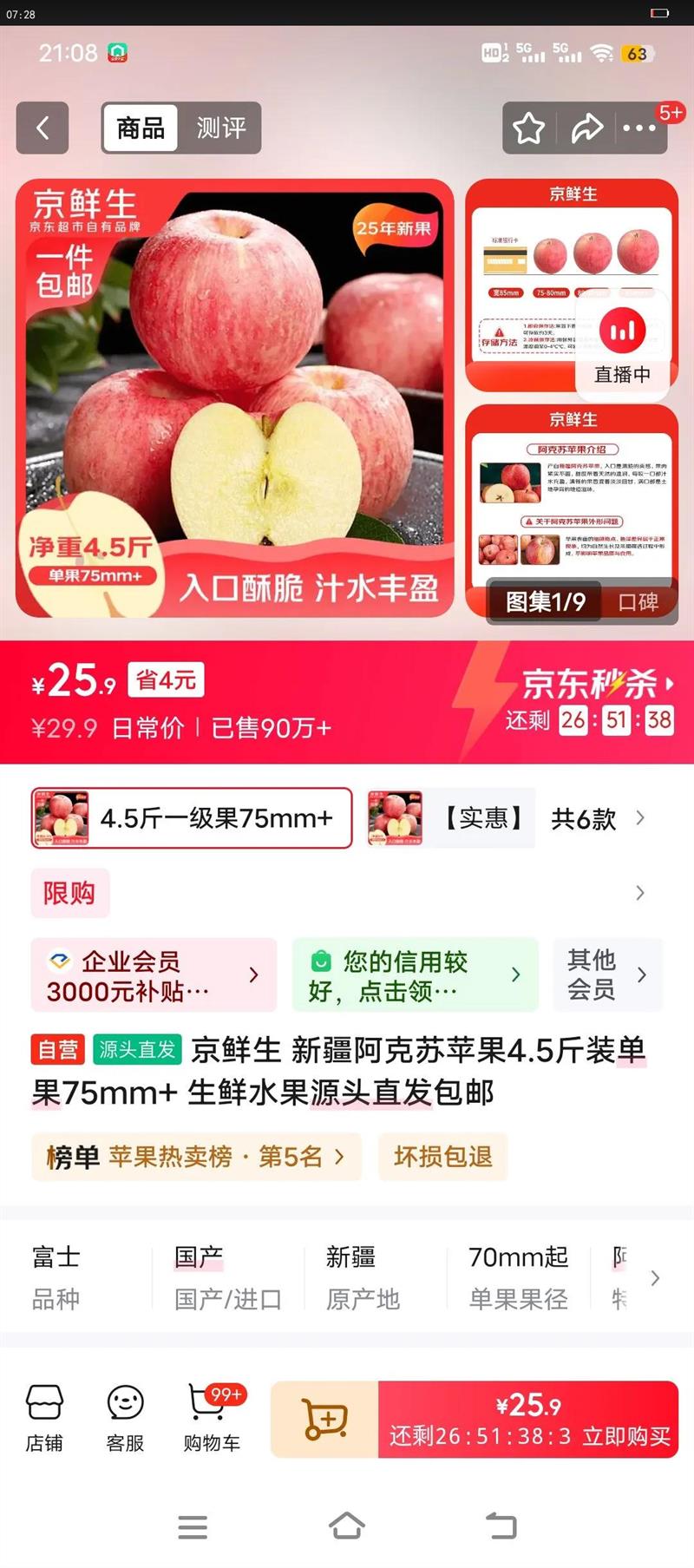This screenshot has width=694, height=1568.
Task: Open 其他会员 options
Action: coord(607,974)
